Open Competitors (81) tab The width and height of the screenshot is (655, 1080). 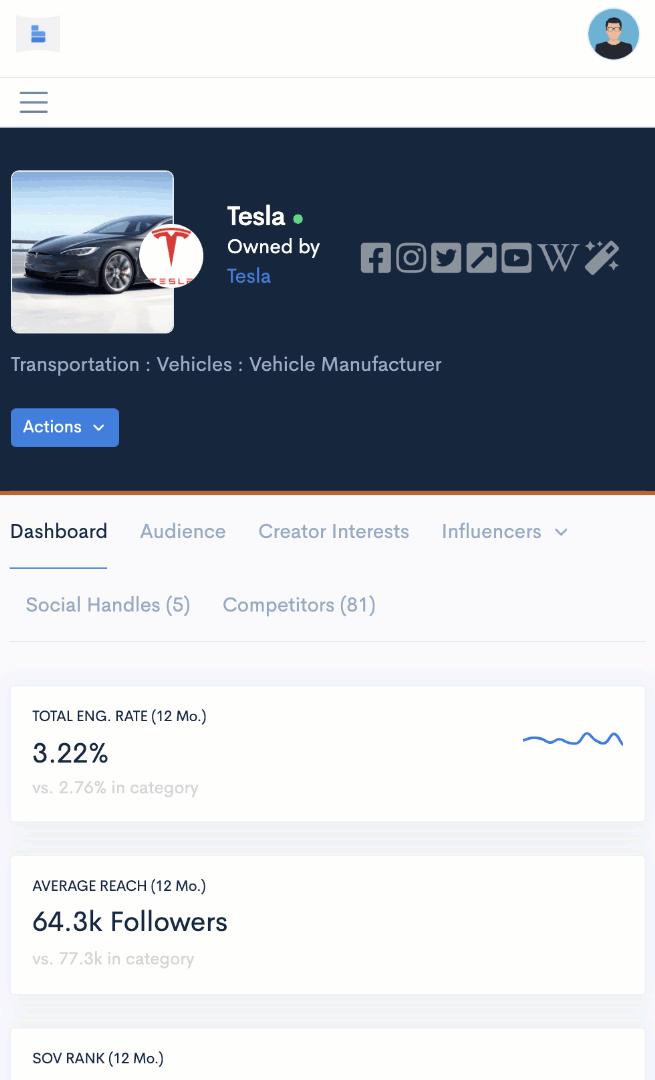click(299, 605)
